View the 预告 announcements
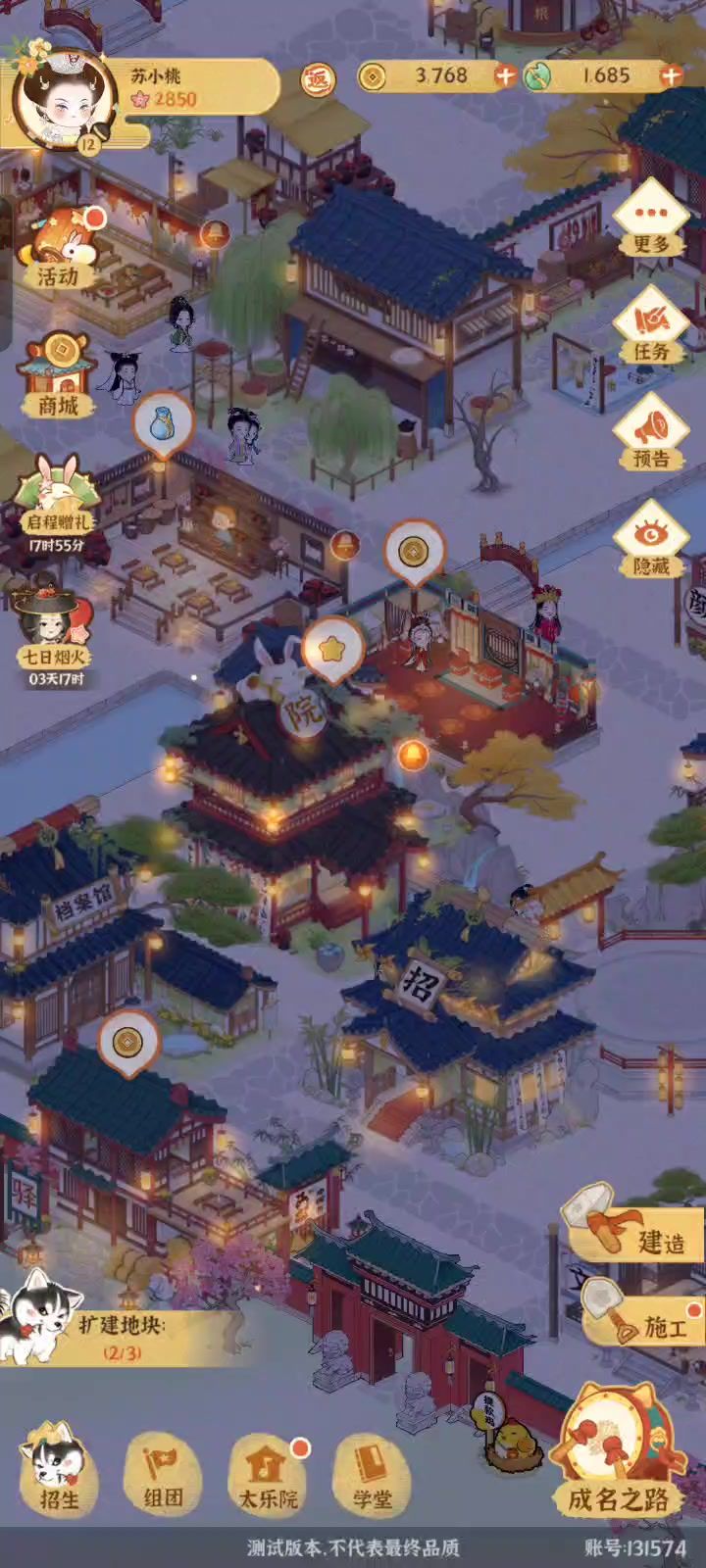This screenshot has height=1568, width=706. 650,438
